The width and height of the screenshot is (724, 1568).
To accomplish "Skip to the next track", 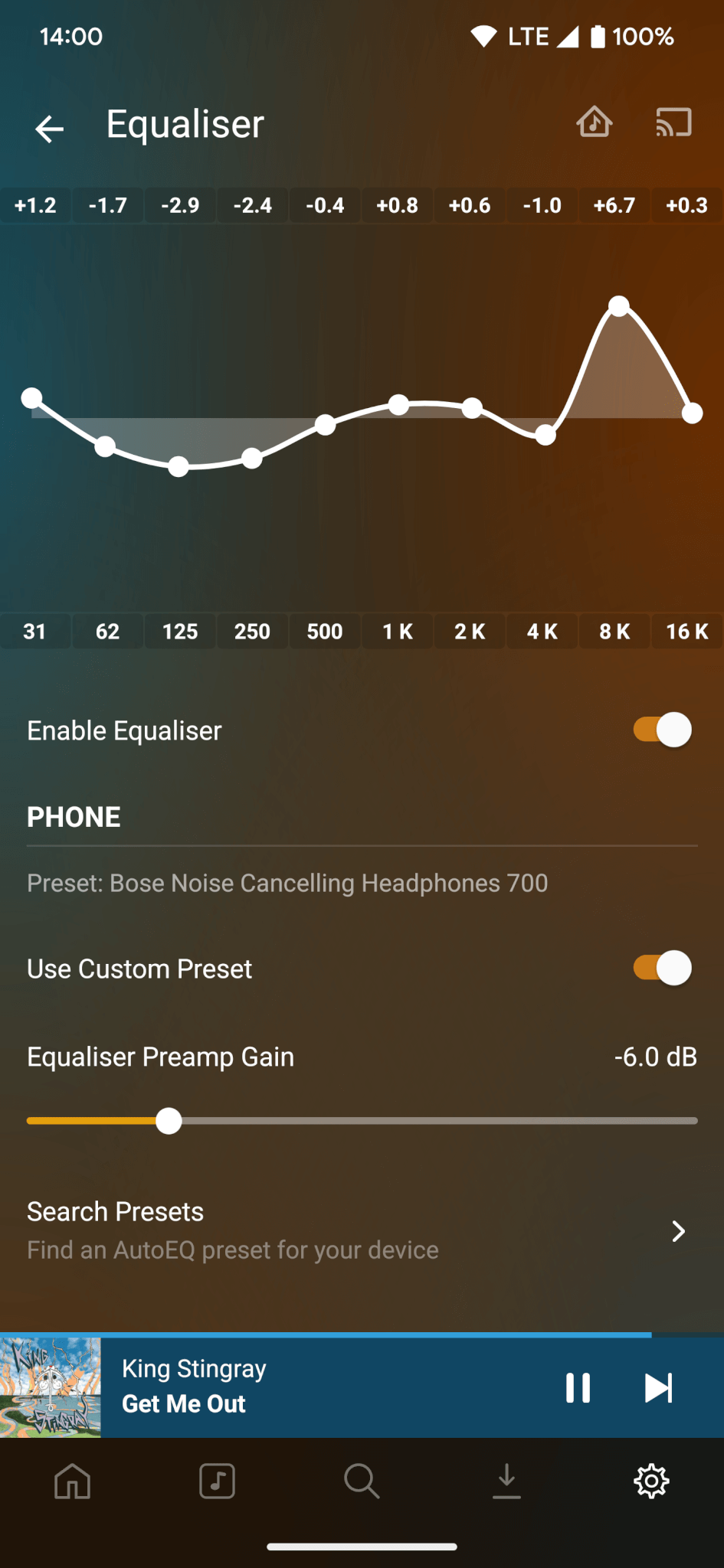I will 658,1387.
